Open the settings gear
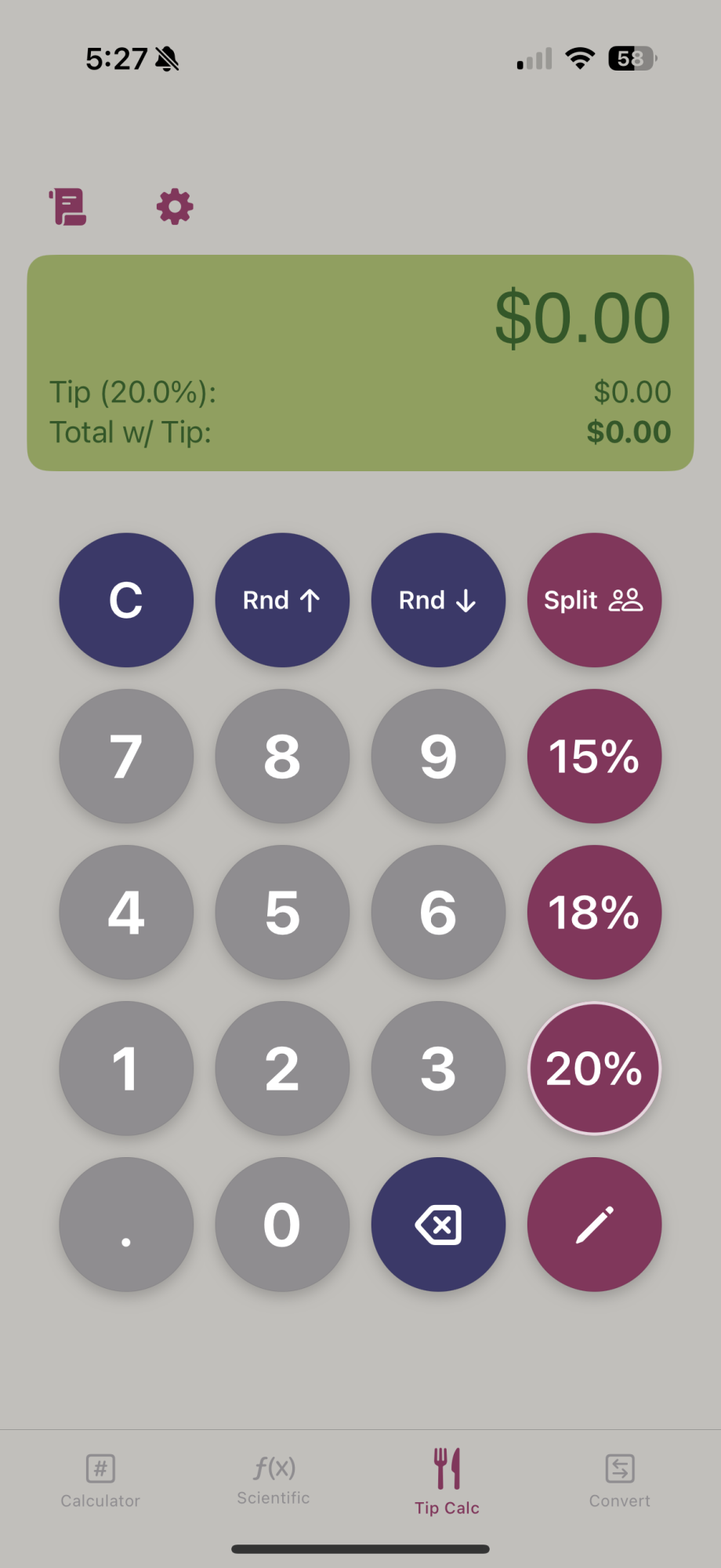Viewport: 721px width, 1568px height. tap(175, 207)
